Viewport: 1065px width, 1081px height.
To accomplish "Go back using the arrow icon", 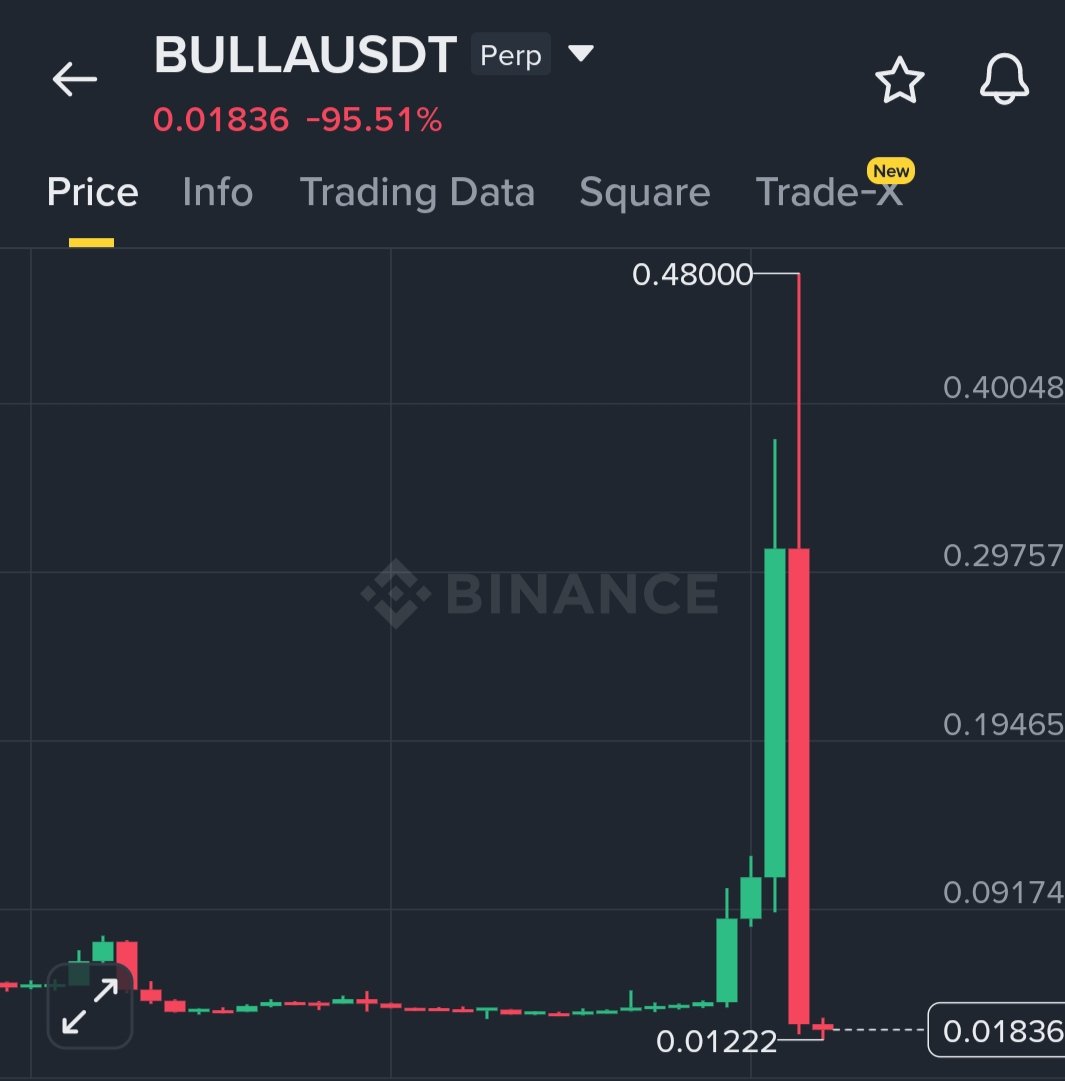I will [75, 79].
